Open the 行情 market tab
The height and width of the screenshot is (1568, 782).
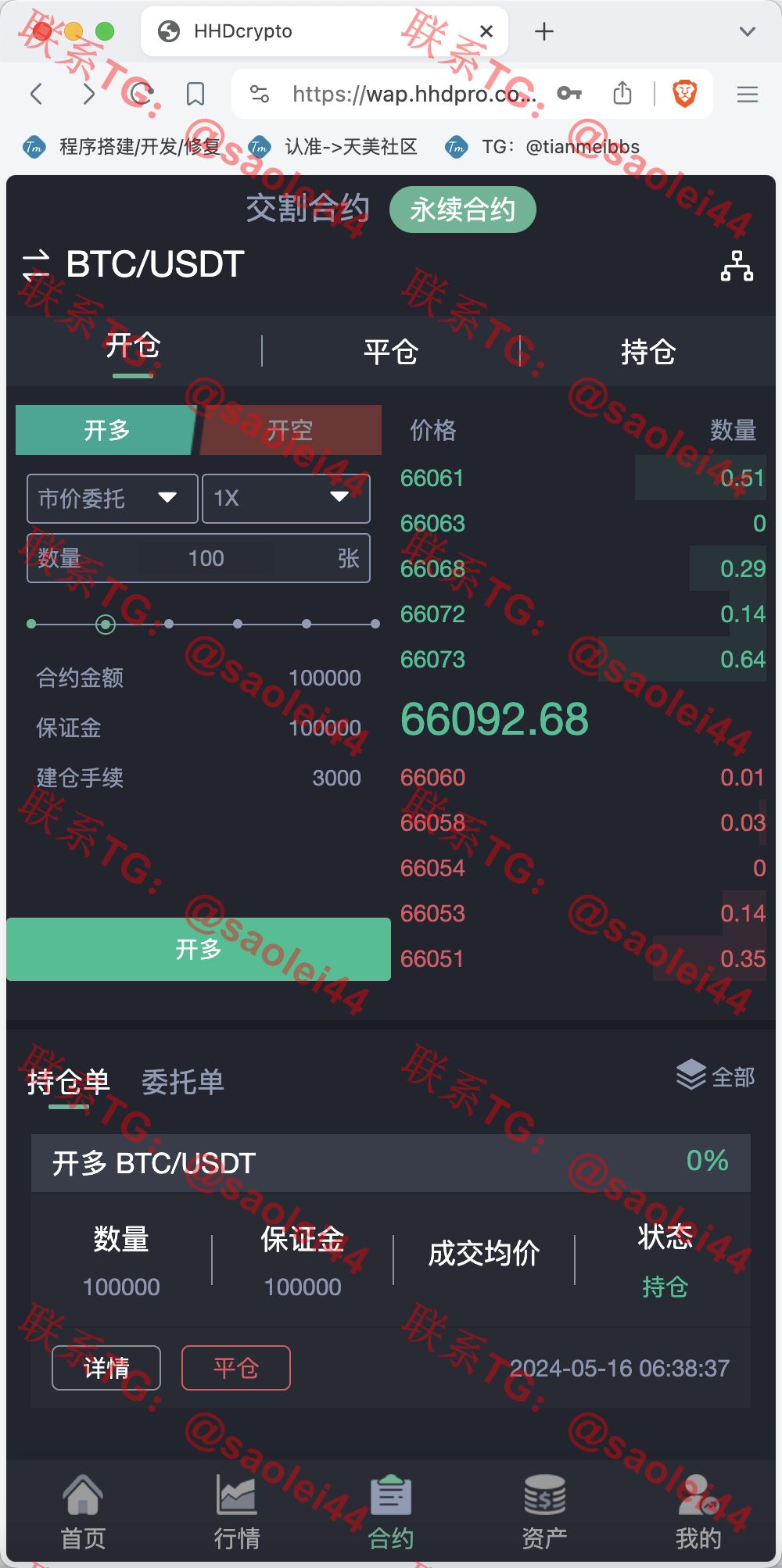236,1512
